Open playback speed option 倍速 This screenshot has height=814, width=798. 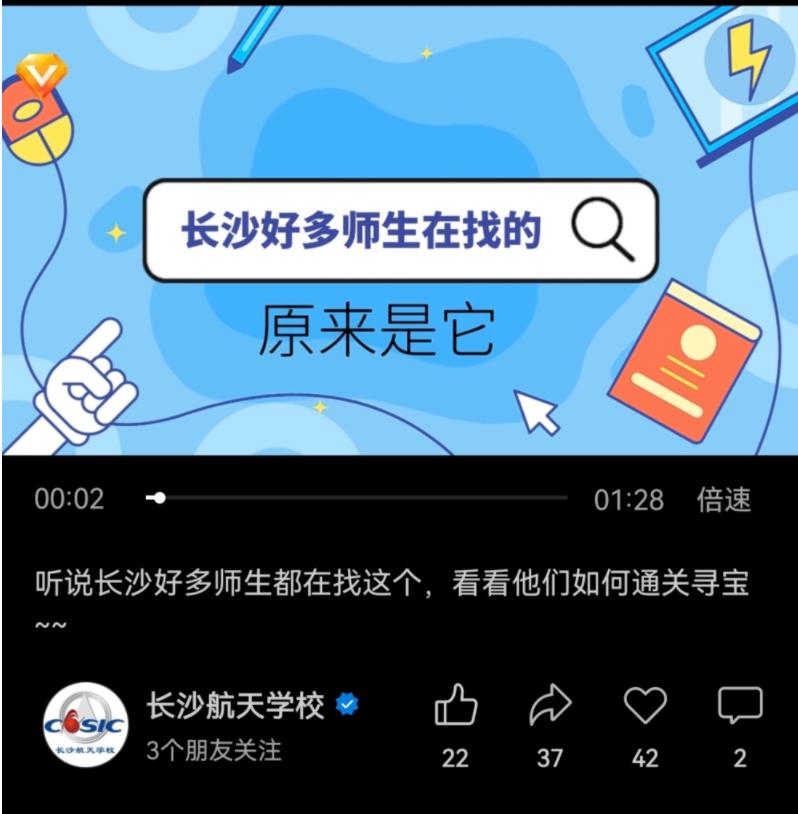(724, 499)
